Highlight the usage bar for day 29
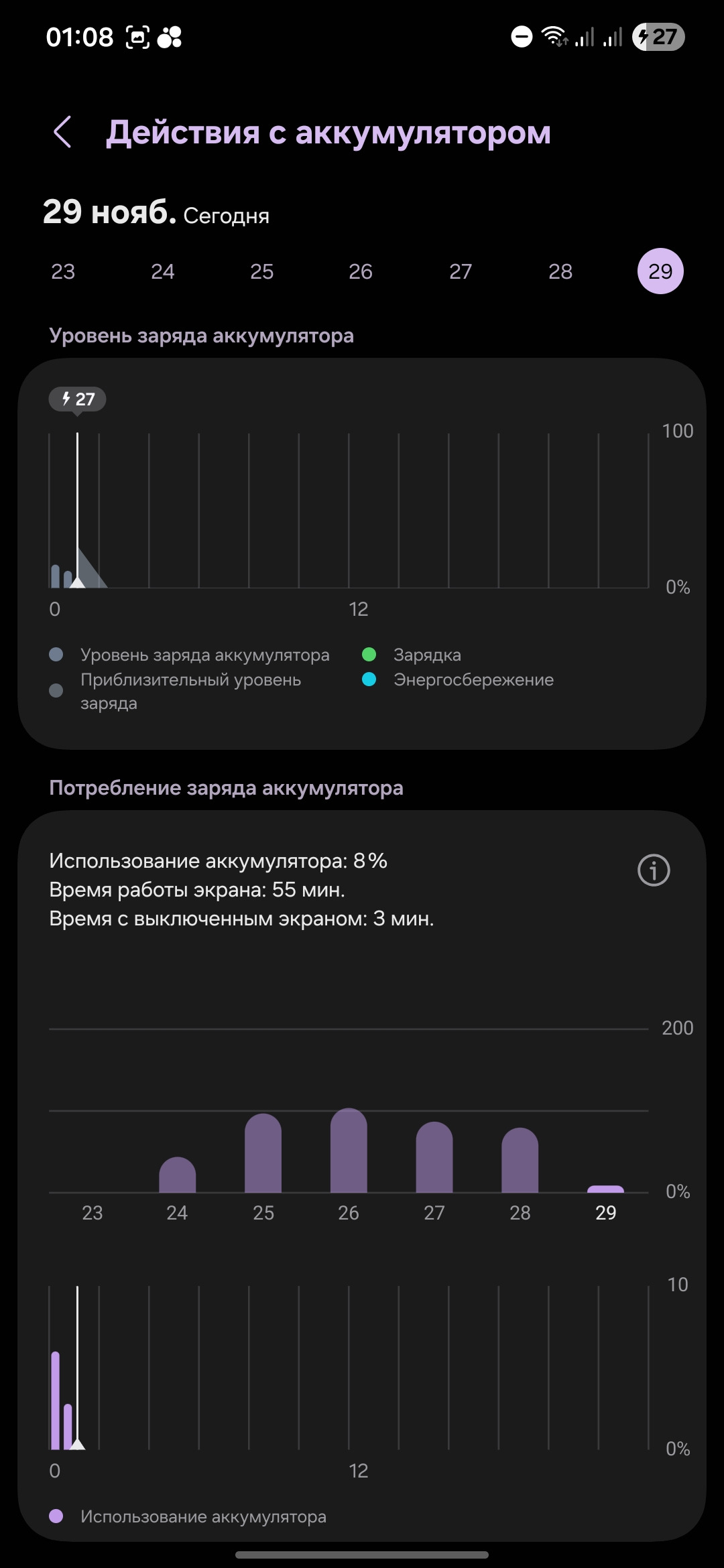The image size is (724, 1568). (605, 1189)
